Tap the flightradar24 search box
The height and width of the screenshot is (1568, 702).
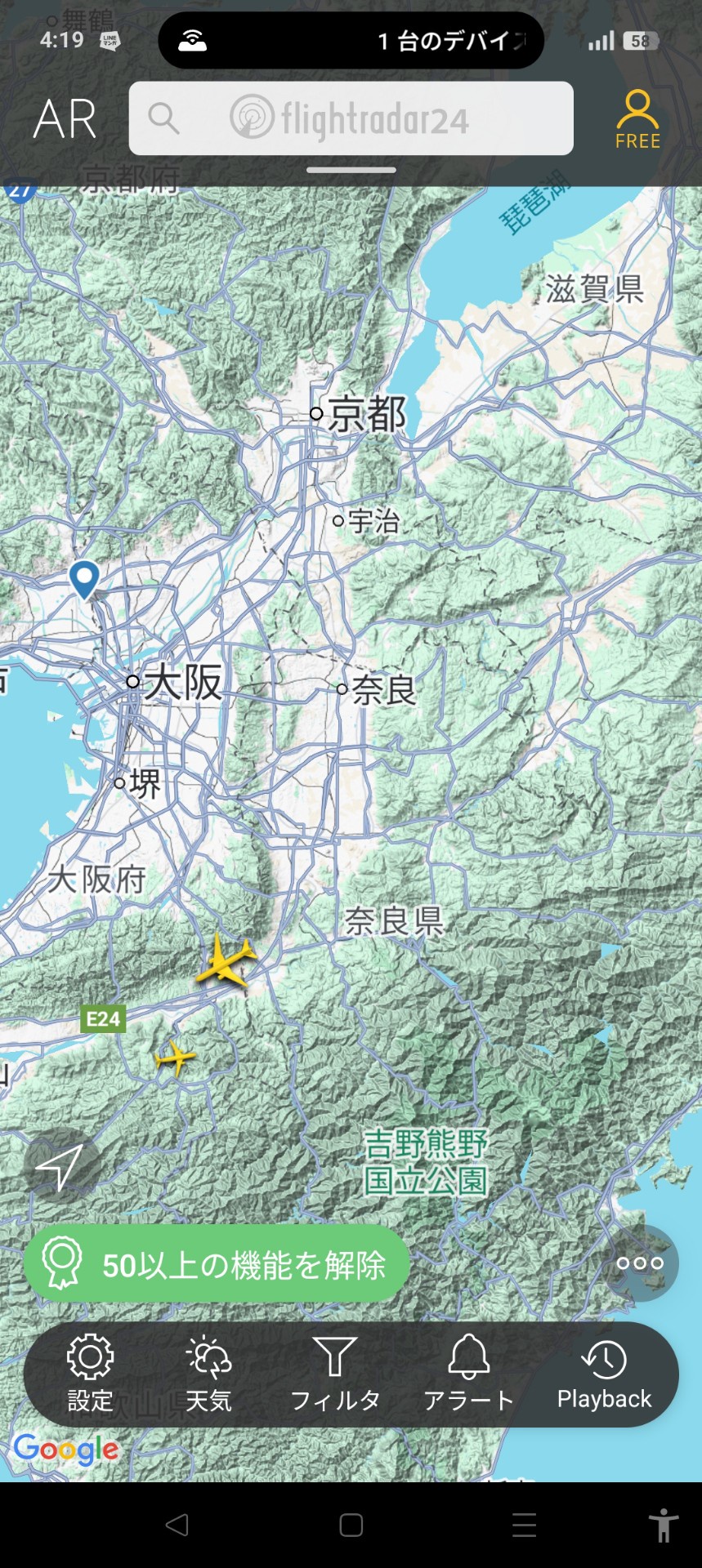coord(351,118)
